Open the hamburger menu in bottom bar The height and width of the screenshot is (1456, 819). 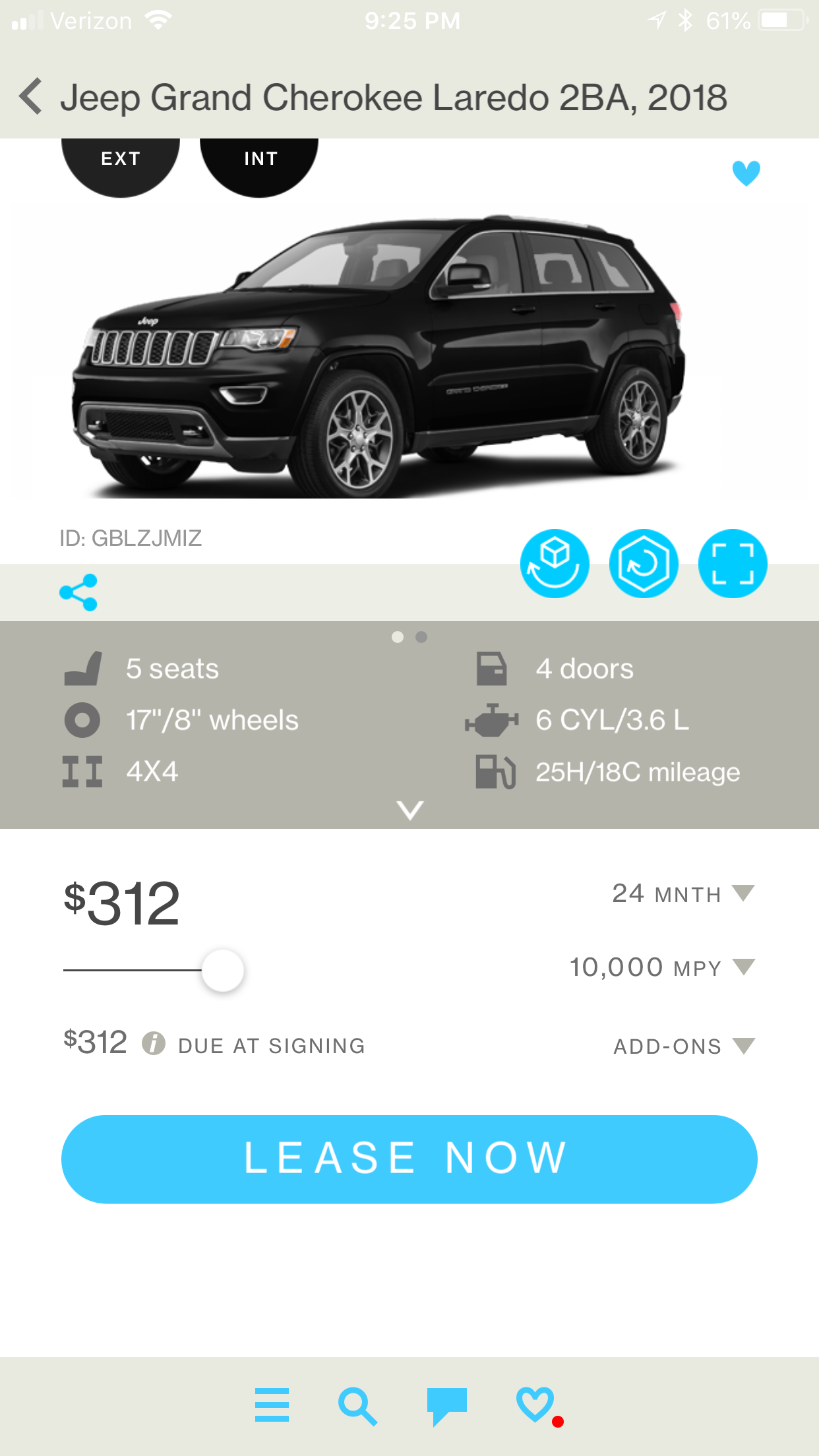pos(272,1405)
